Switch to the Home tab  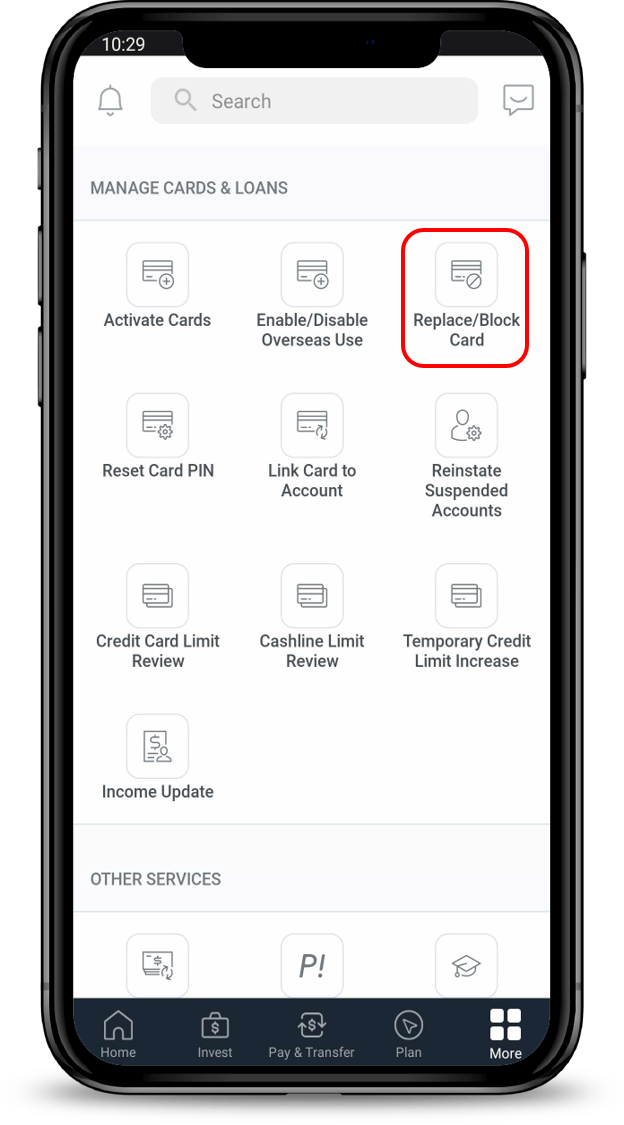118,1034
